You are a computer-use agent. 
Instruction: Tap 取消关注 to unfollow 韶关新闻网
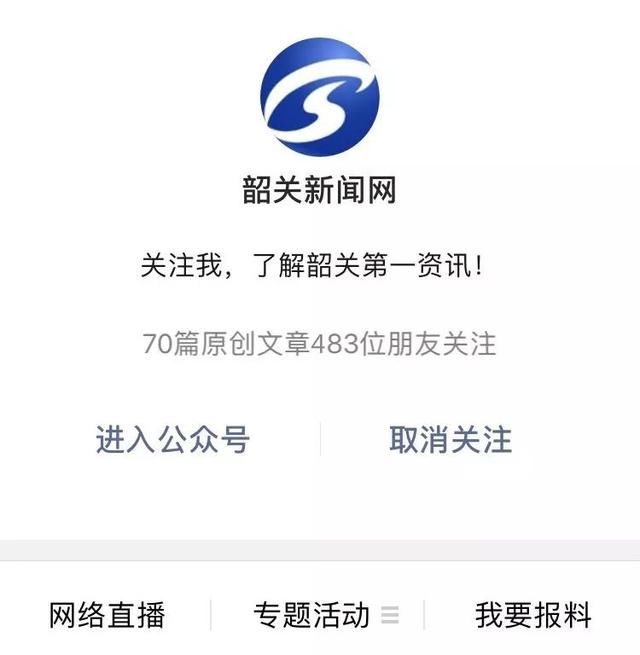(450, 439)
